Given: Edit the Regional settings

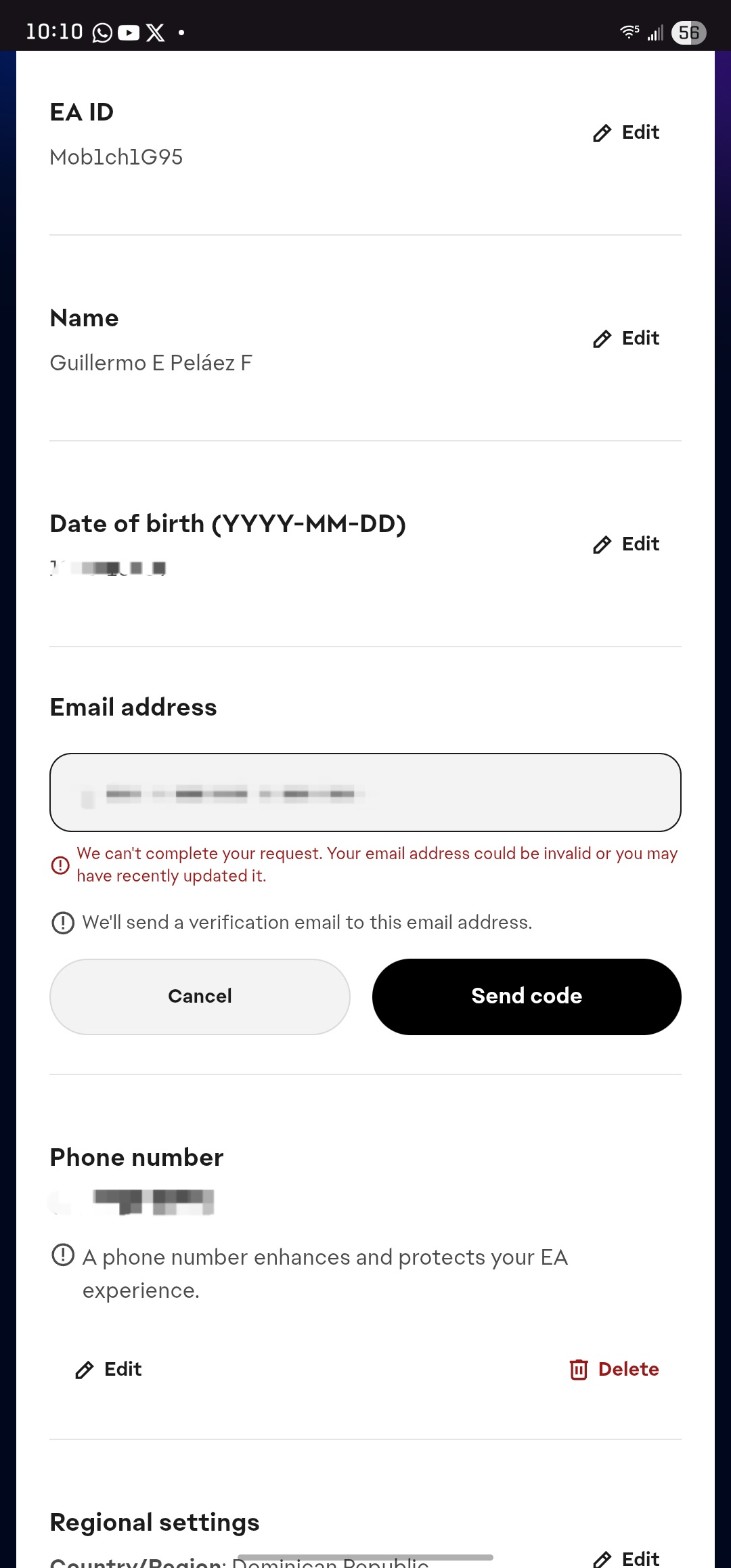Looking at the screenshot, I should point(626,1559).
